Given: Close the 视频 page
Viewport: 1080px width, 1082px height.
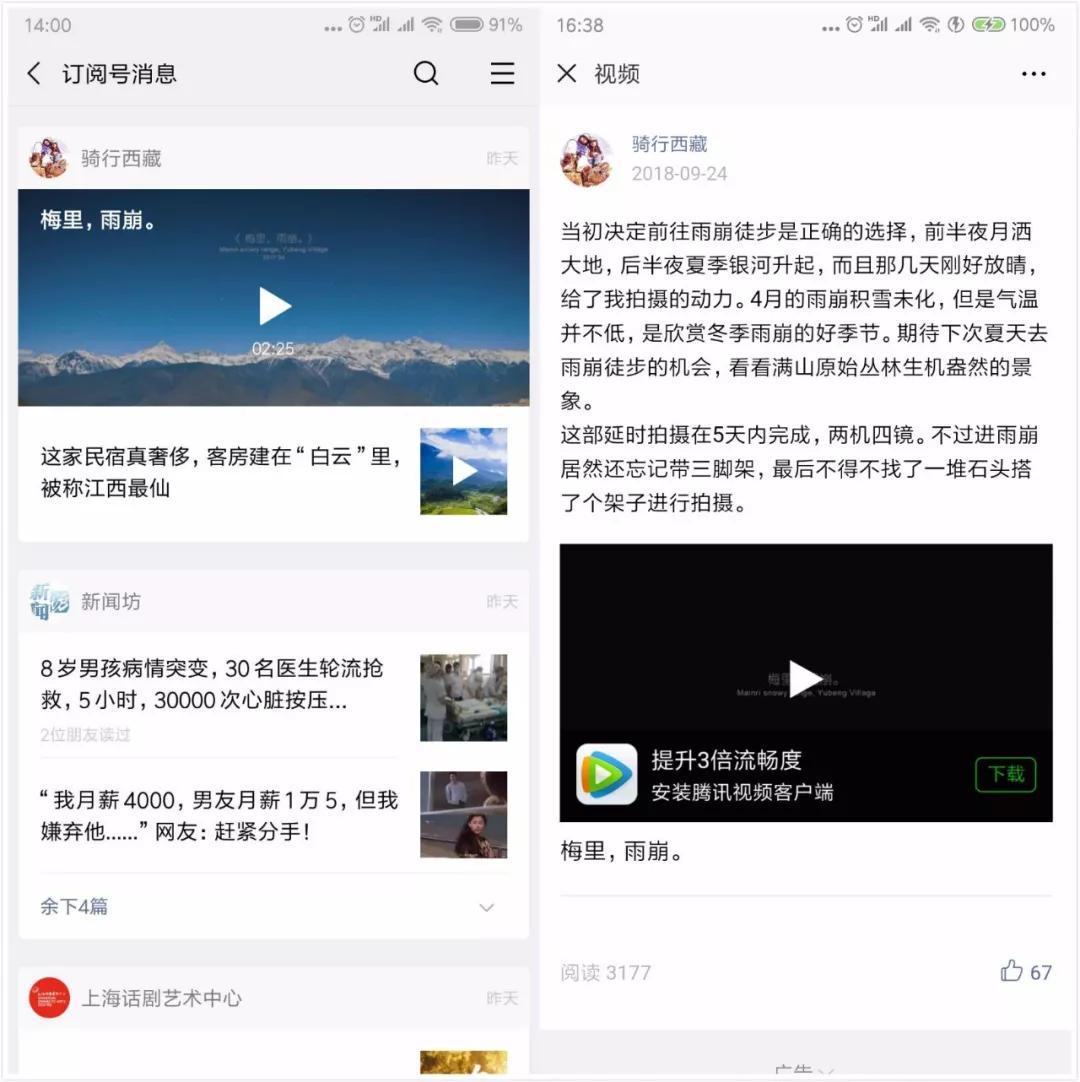Looking at the screenshot, I should pos(566,73).
